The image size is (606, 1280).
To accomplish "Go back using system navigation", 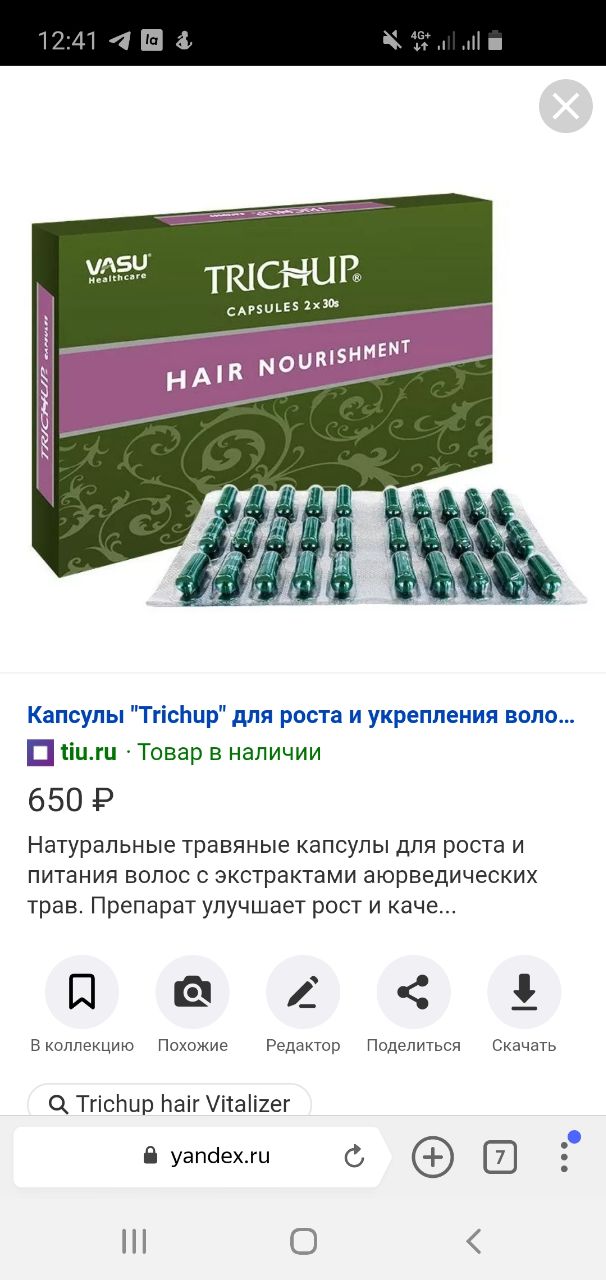I will 474,1241.
